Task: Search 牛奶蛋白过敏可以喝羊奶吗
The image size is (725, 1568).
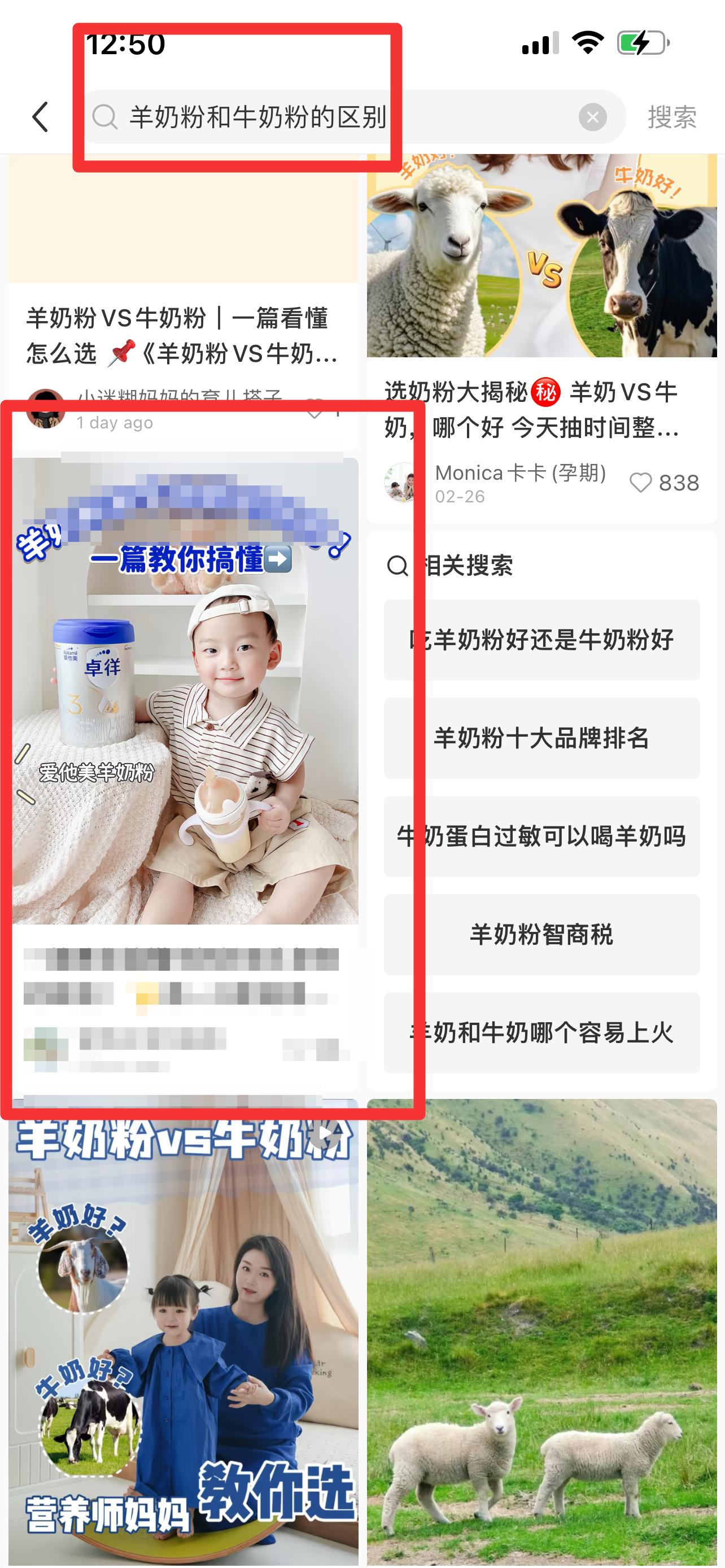Action: [541, 836]
